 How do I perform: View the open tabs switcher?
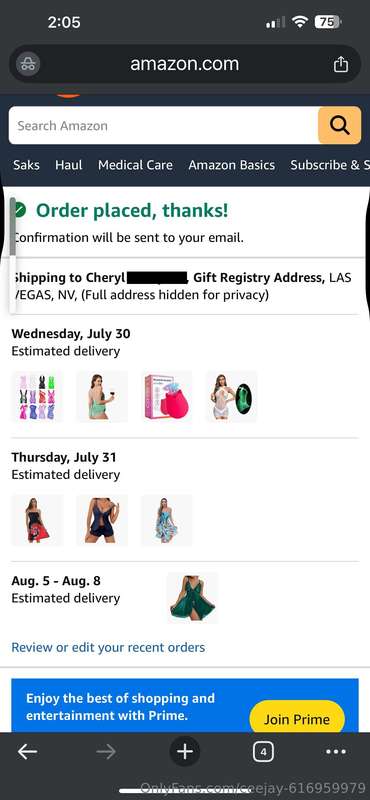point(263,752)
